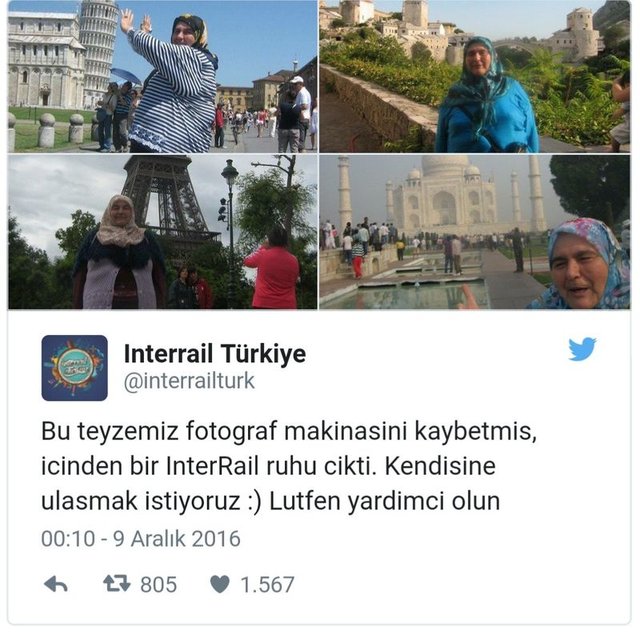The height and width of the screenshot is (638, 640).
Task: View the Taj Mahal photo
Action: [x=475, y=232]
